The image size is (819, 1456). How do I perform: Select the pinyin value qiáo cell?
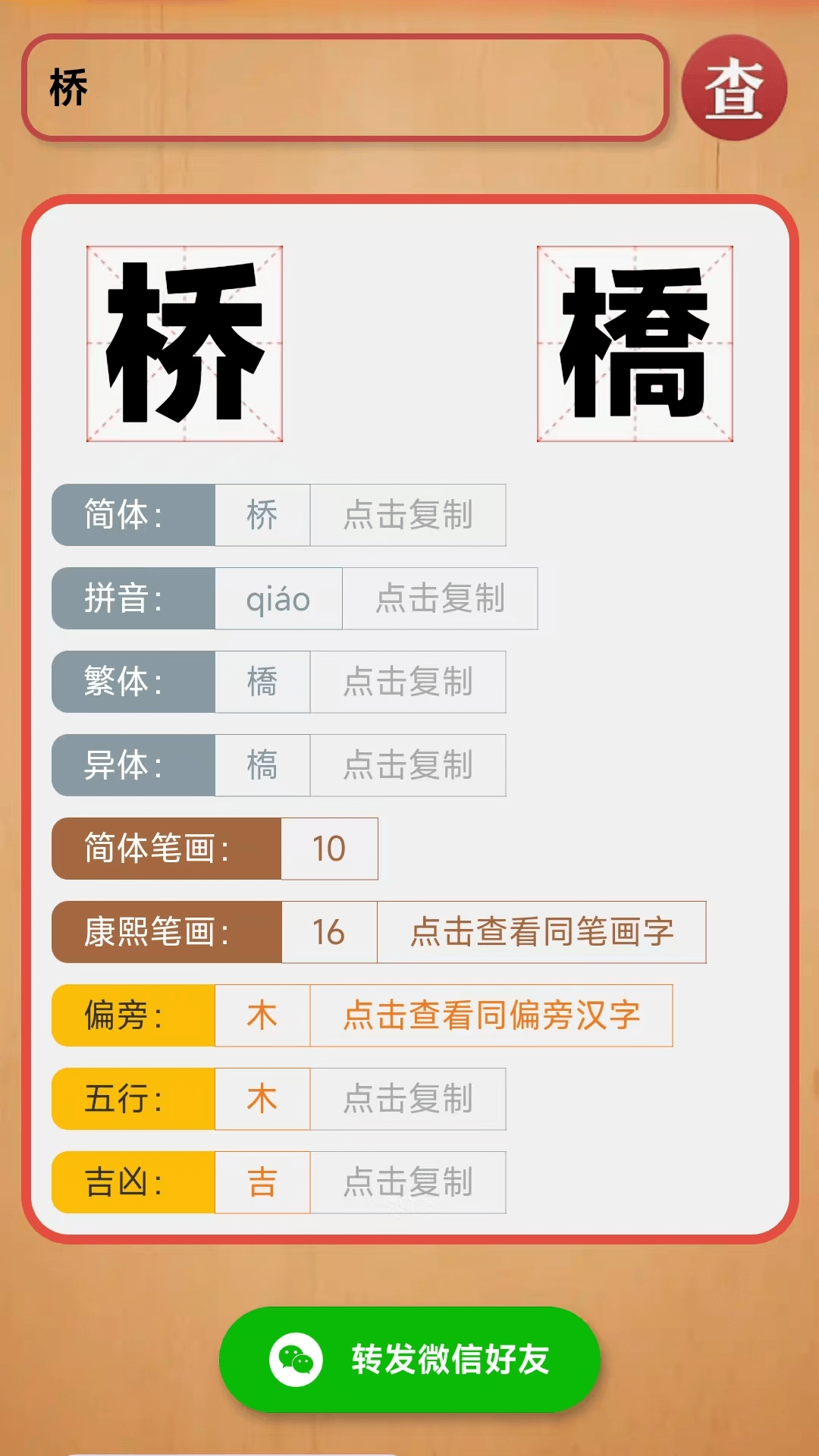coord(278,599)
